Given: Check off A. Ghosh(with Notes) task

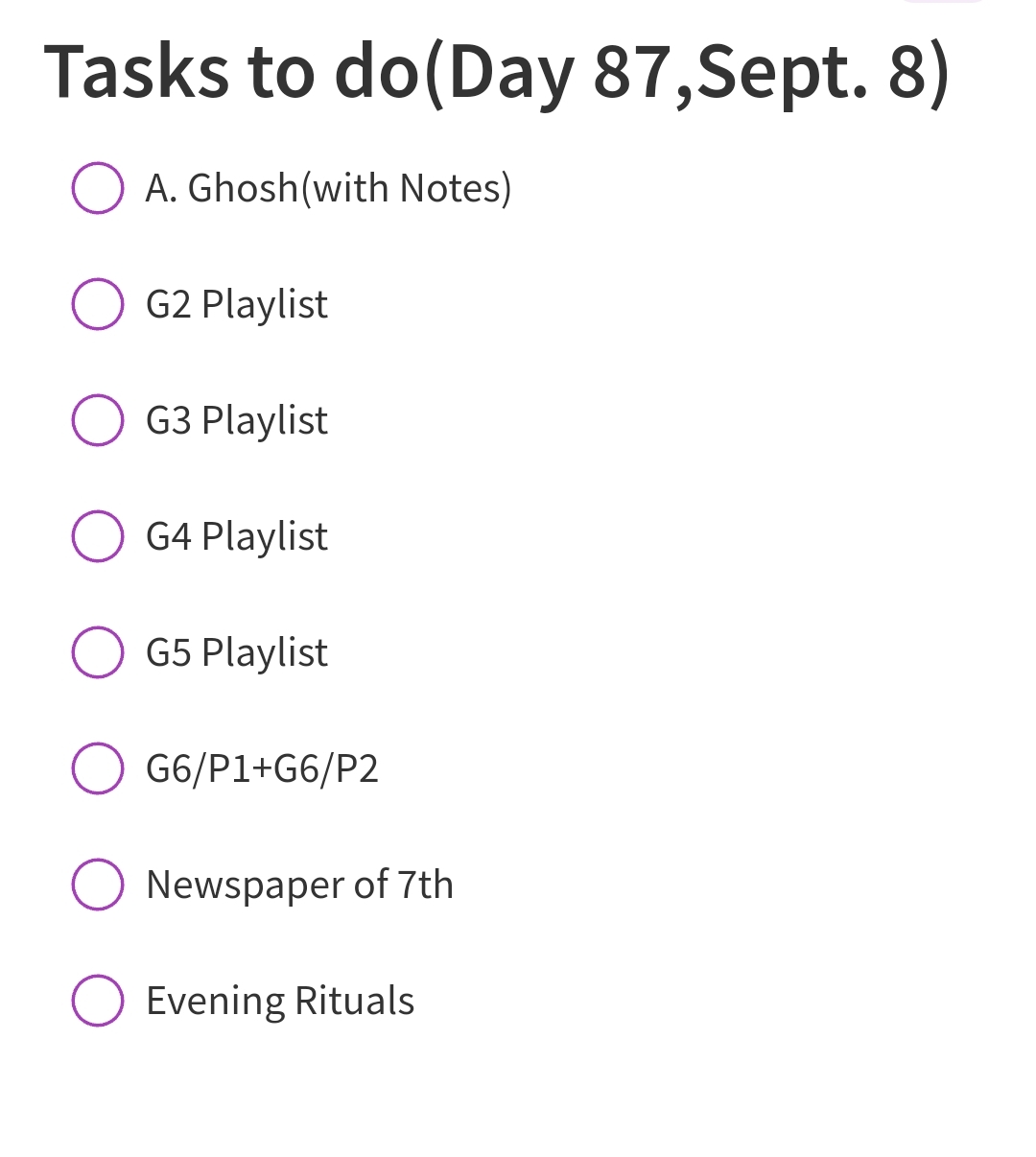Looking at the screenshot, I should (98, 188).
